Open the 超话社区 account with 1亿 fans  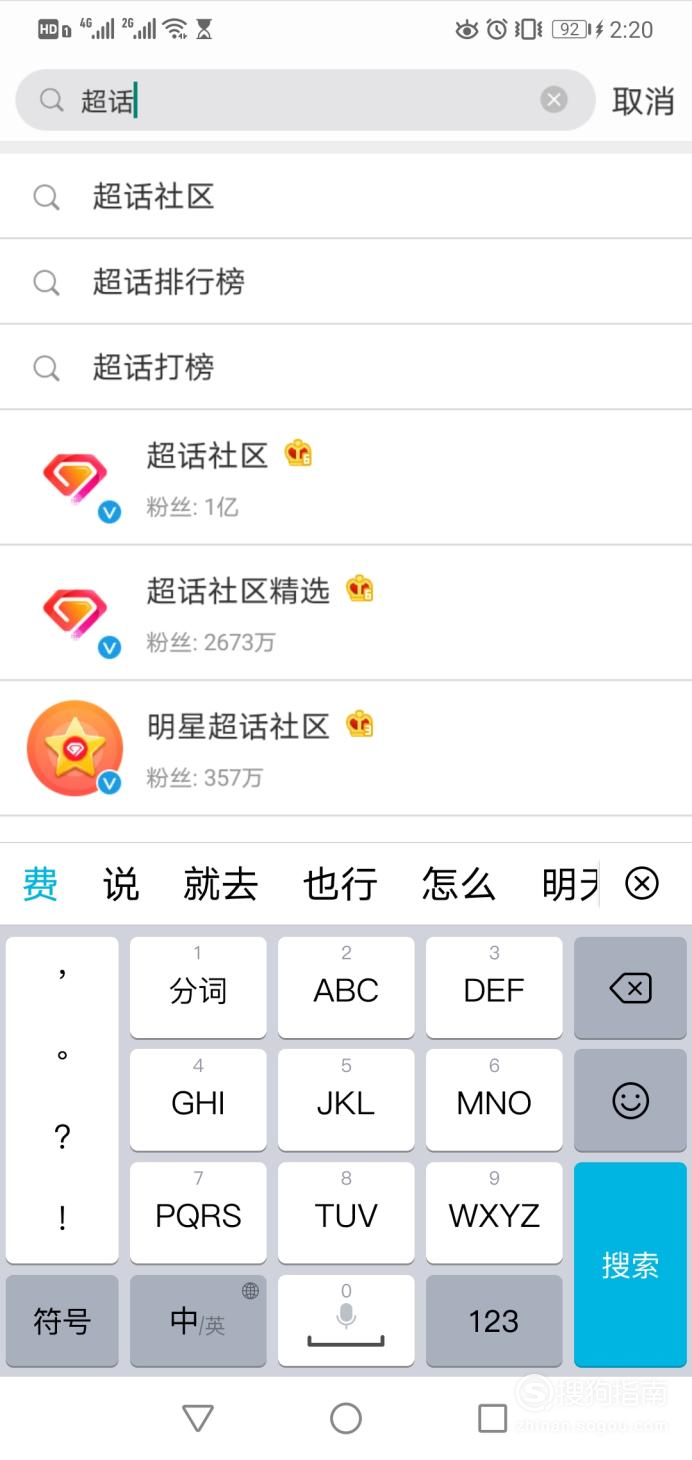[x=346, y=478]
